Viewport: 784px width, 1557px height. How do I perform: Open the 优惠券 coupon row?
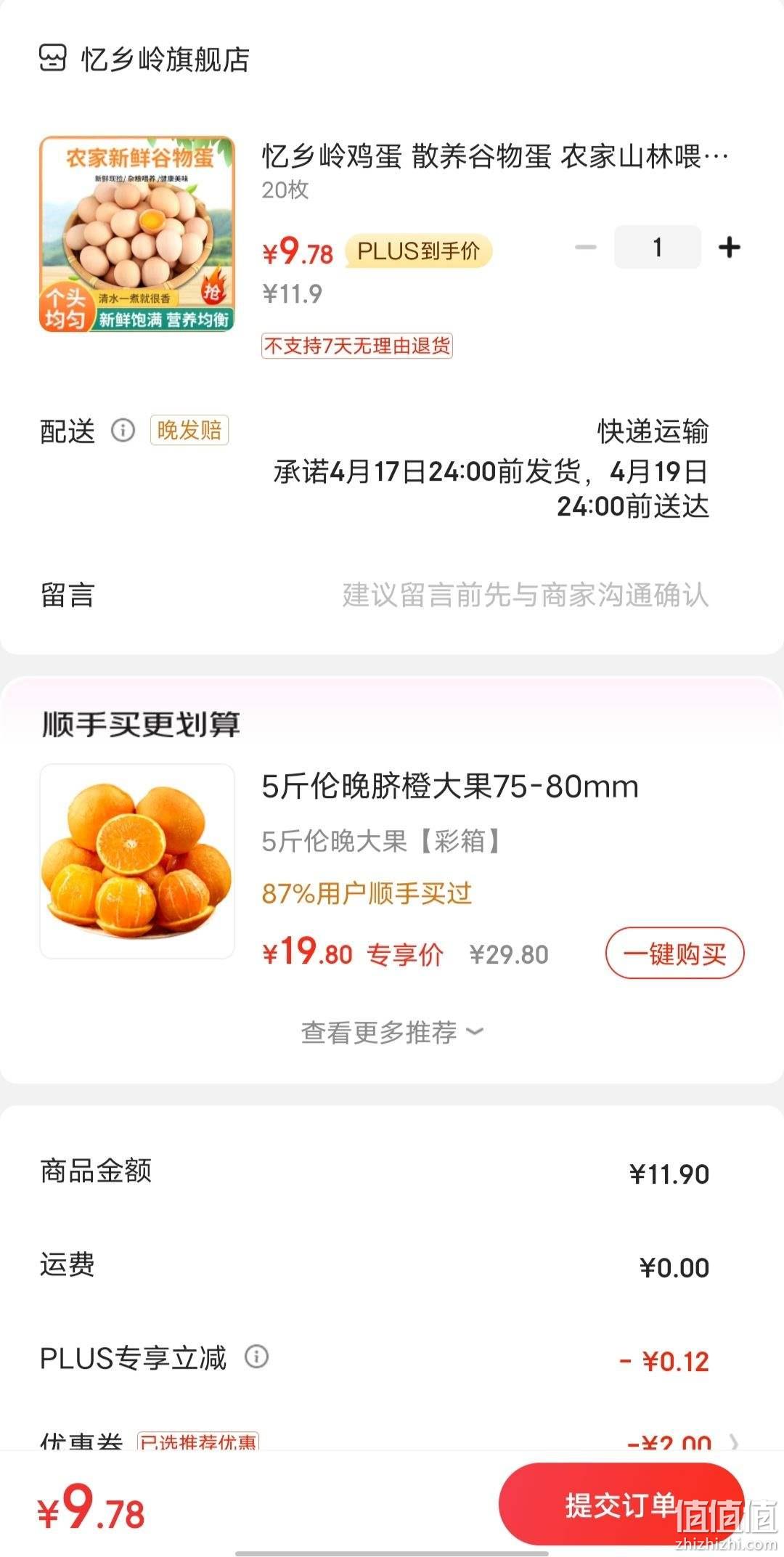tap(392, 1442)
